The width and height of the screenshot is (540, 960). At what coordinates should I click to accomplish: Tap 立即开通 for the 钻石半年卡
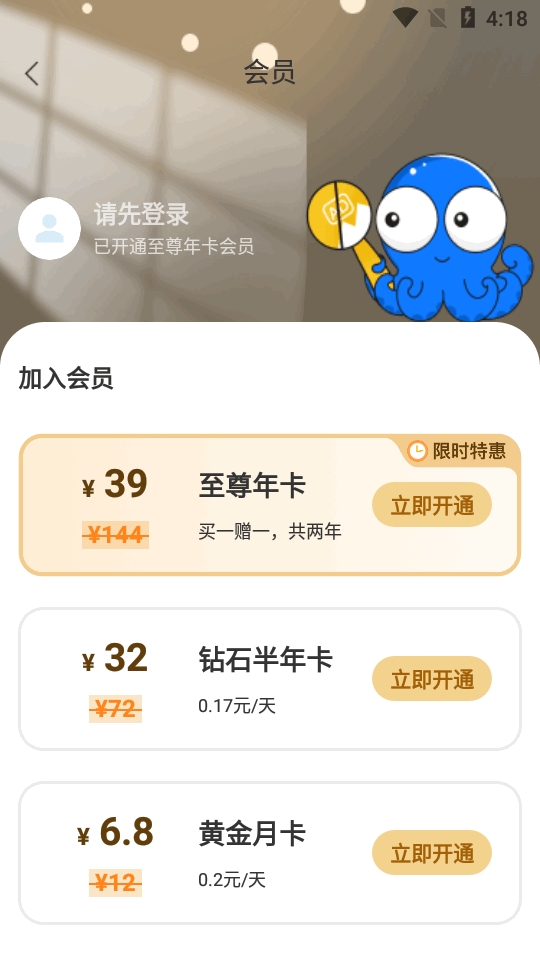coord(432,678)
